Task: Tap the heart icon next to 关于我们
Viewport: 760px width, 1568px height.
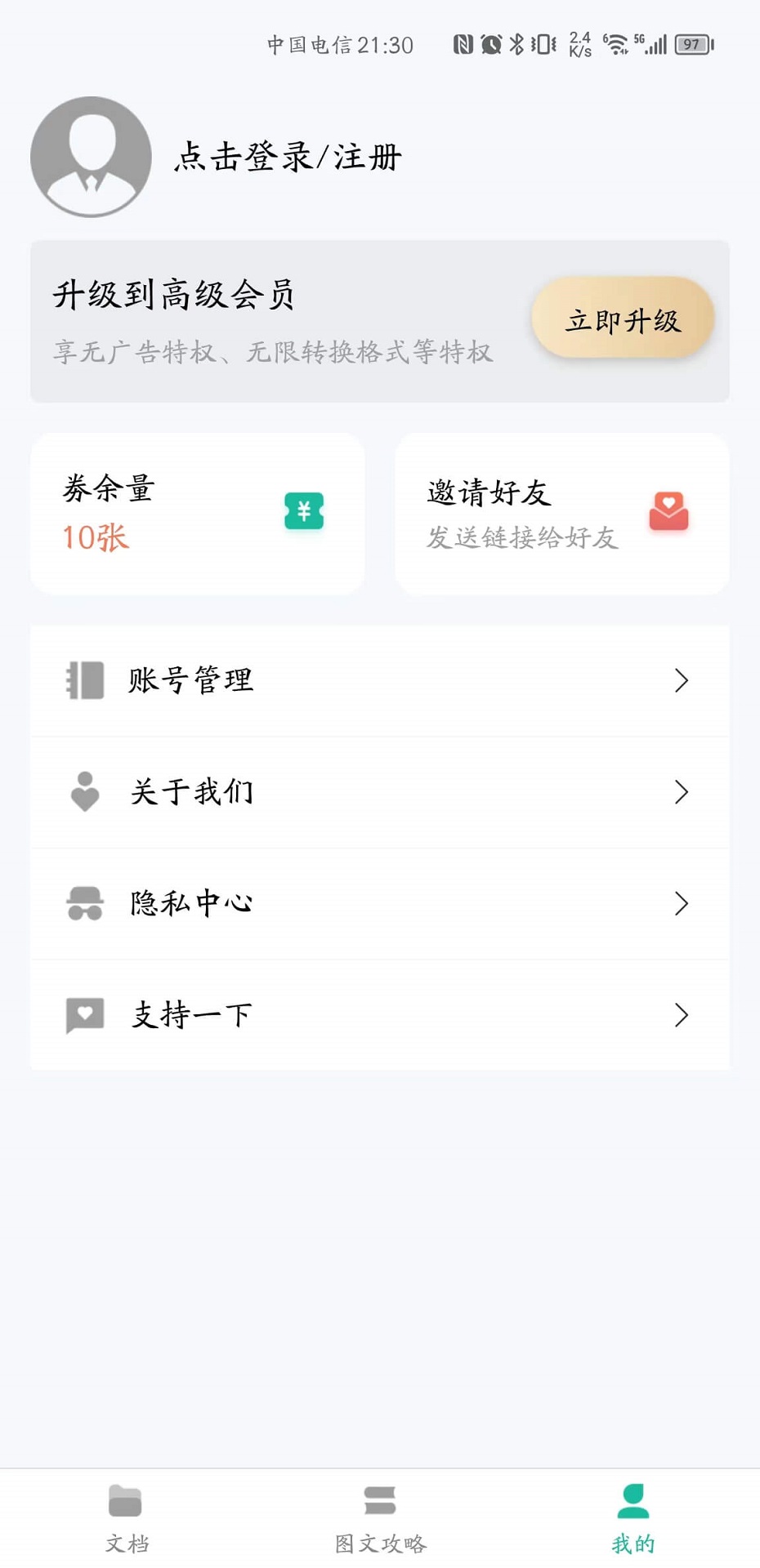Action: pos(84,792)
